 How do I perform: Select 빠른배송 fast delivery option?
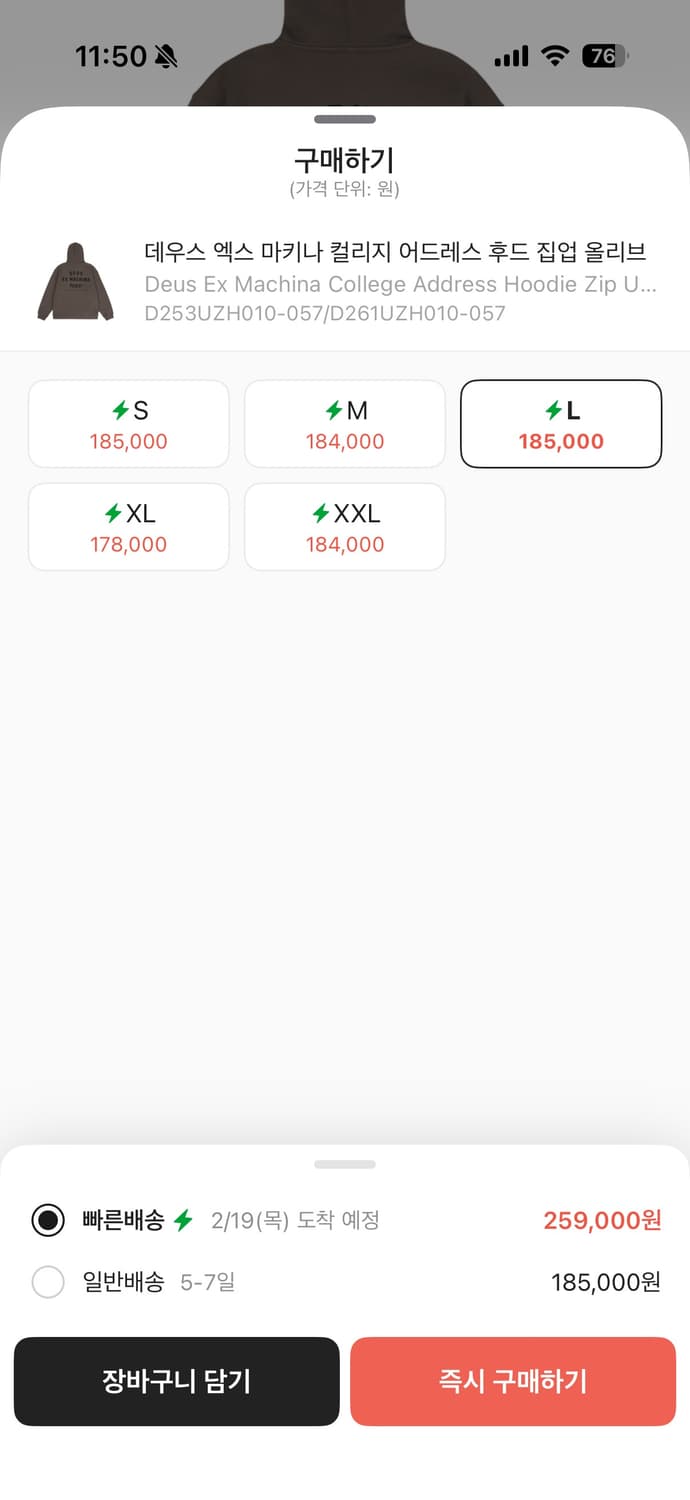pyautogui.click(x=48, y=1220)
